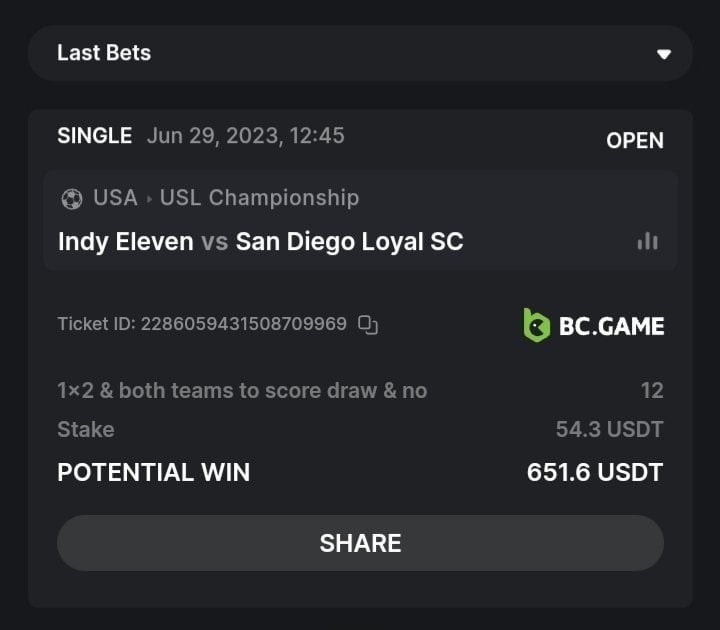720x630 pixels.
Task: Copy the ticket ID
Action: coord(368,324)
